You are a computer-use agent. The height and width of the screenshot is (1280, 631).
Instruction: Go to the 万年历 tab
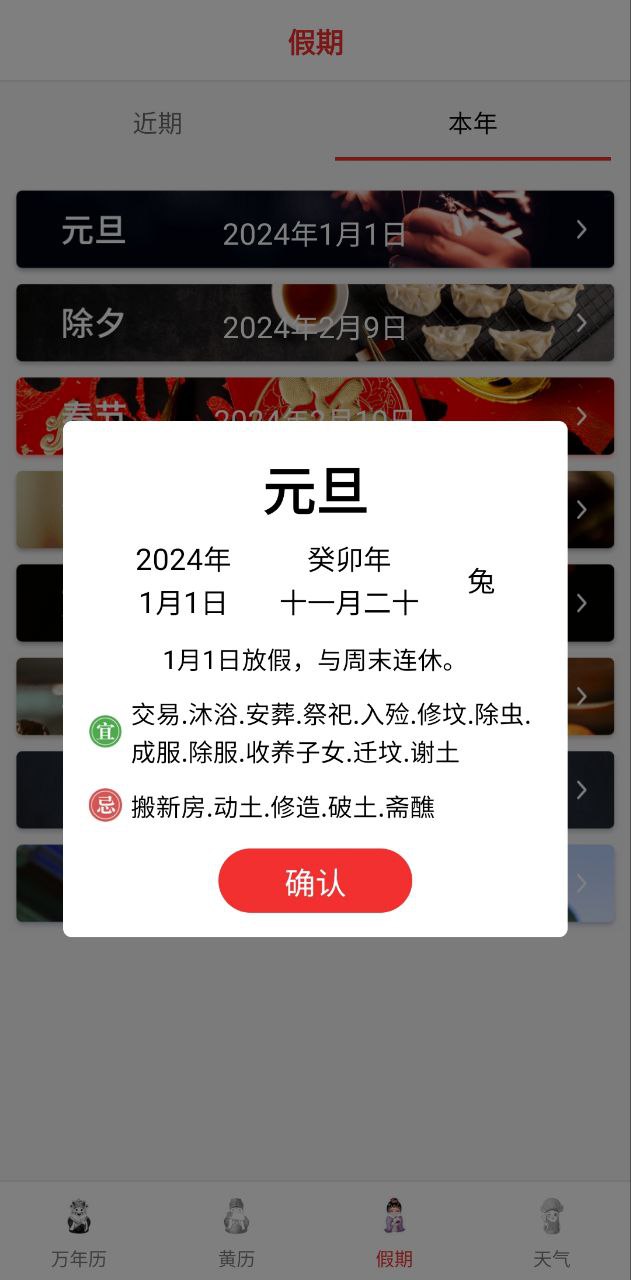click(79, 1232)
